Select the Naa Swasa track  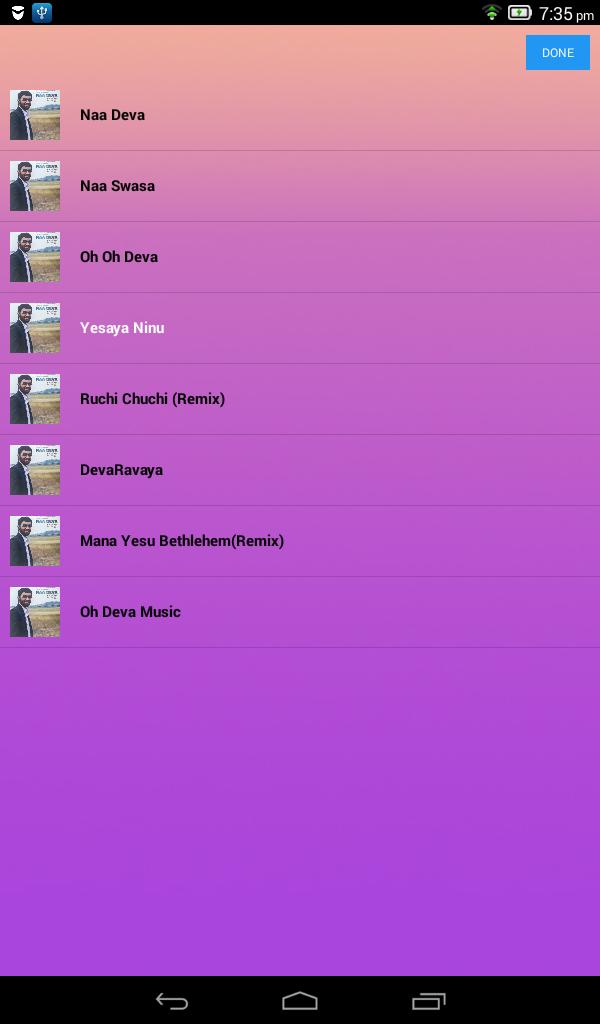click(300, 186)
